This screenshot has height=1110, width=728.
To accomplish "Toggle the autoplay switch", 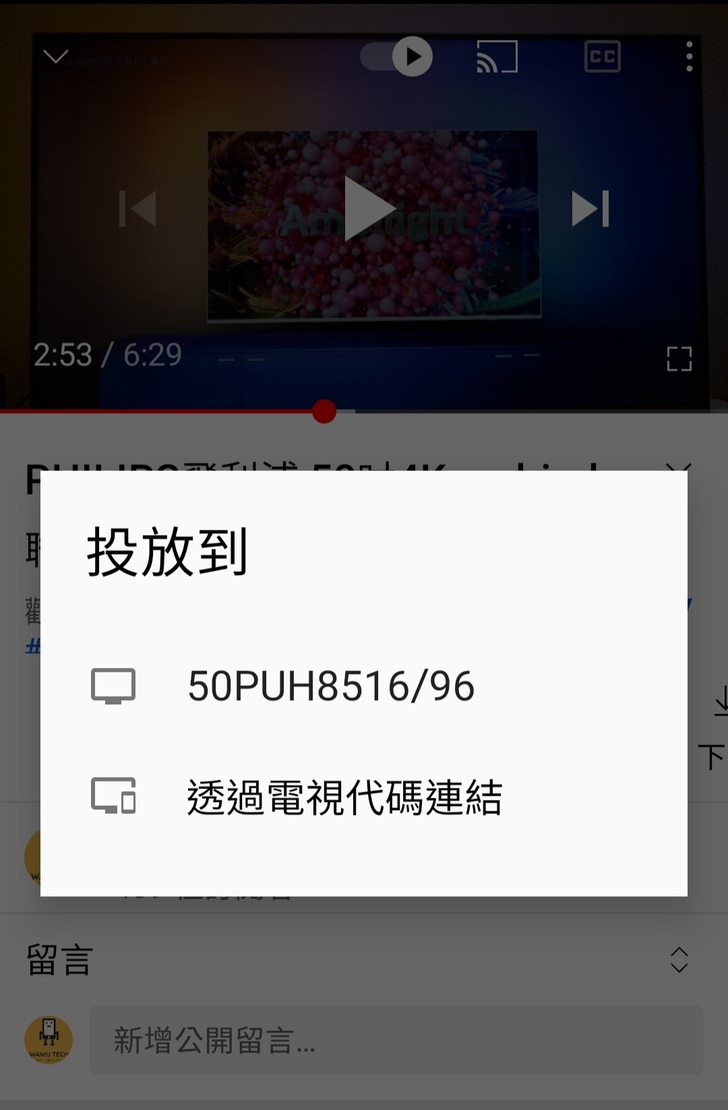I will [x=397, y=57].
